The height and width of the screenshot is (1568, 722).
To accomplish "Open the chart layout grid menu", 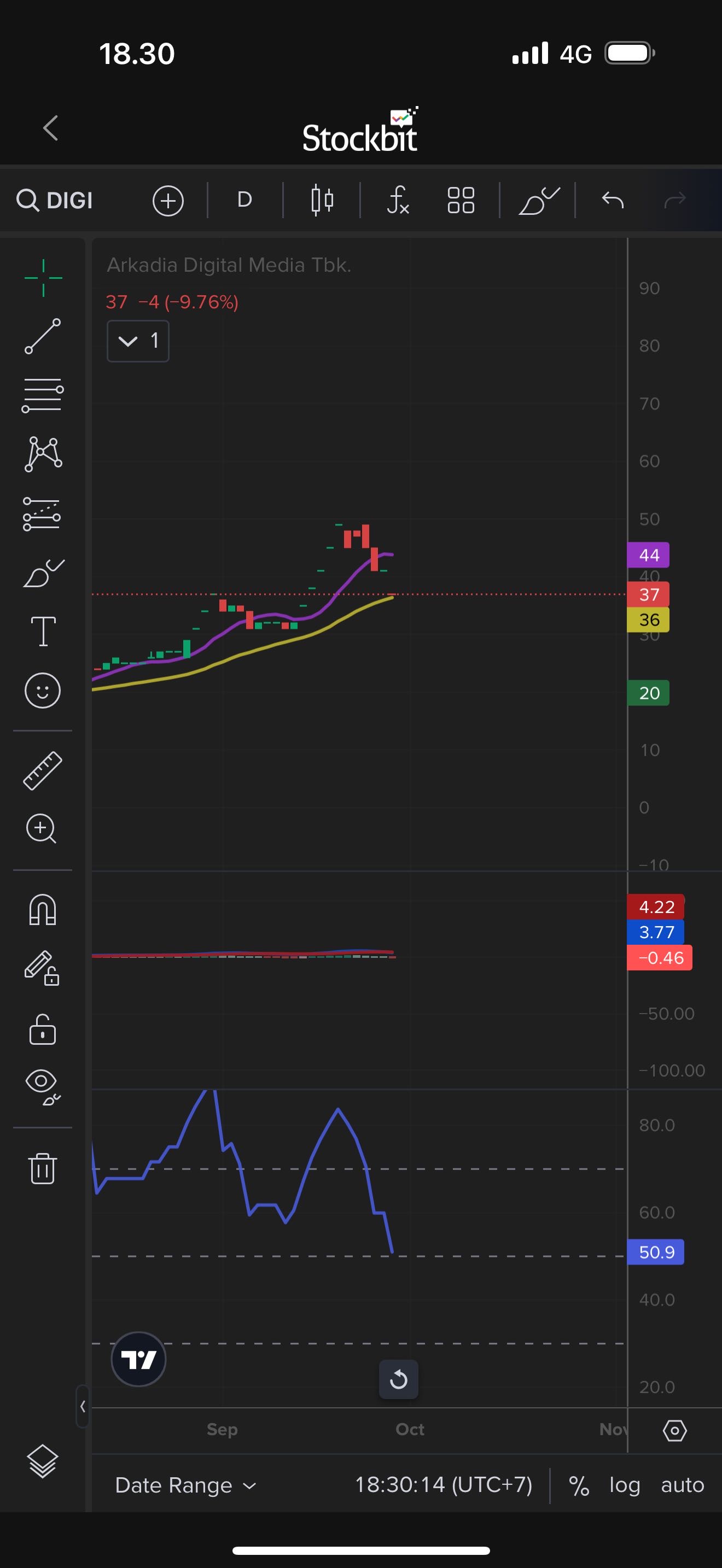I will [x=461, y=200].
